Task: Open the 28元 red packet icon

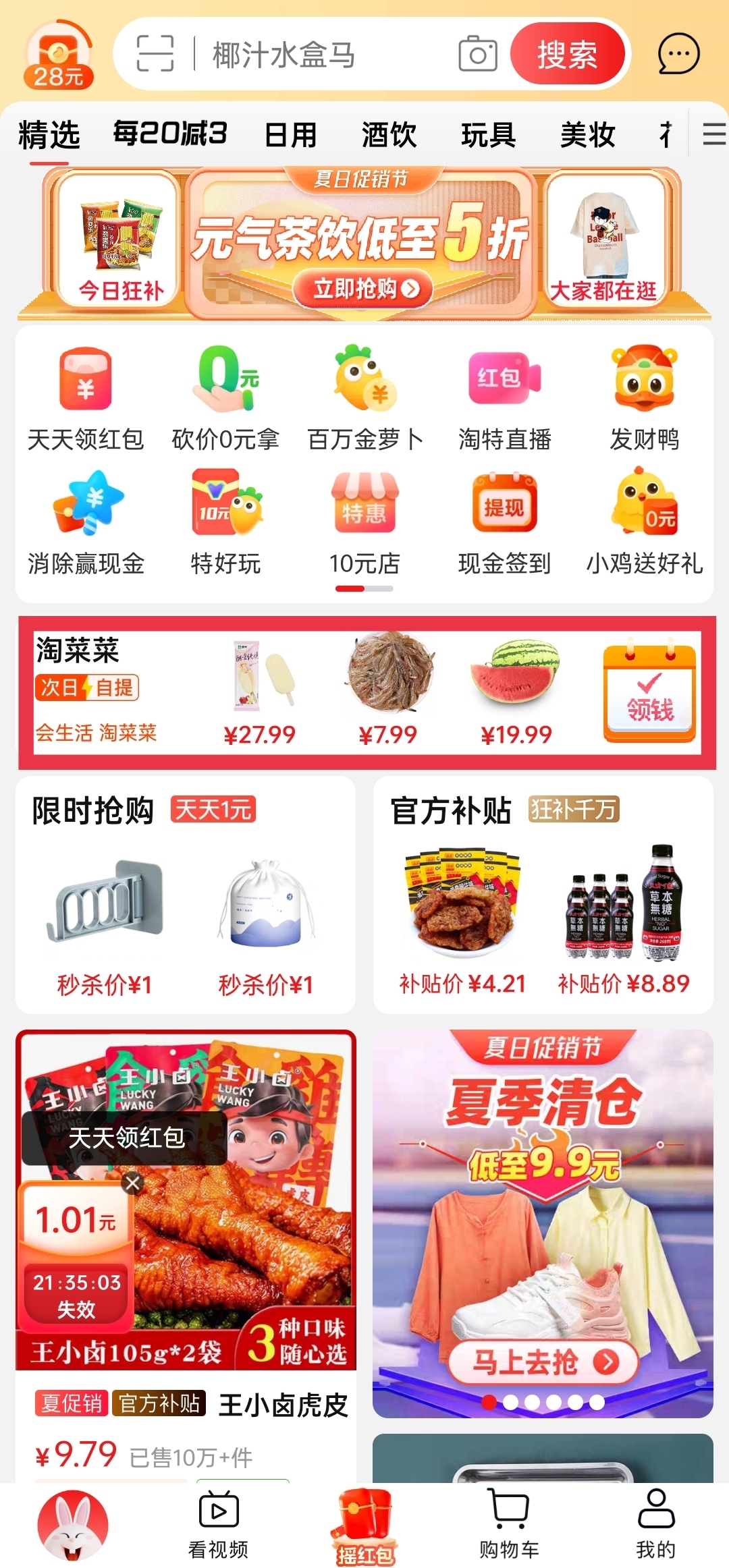Action: coord(58,55)
